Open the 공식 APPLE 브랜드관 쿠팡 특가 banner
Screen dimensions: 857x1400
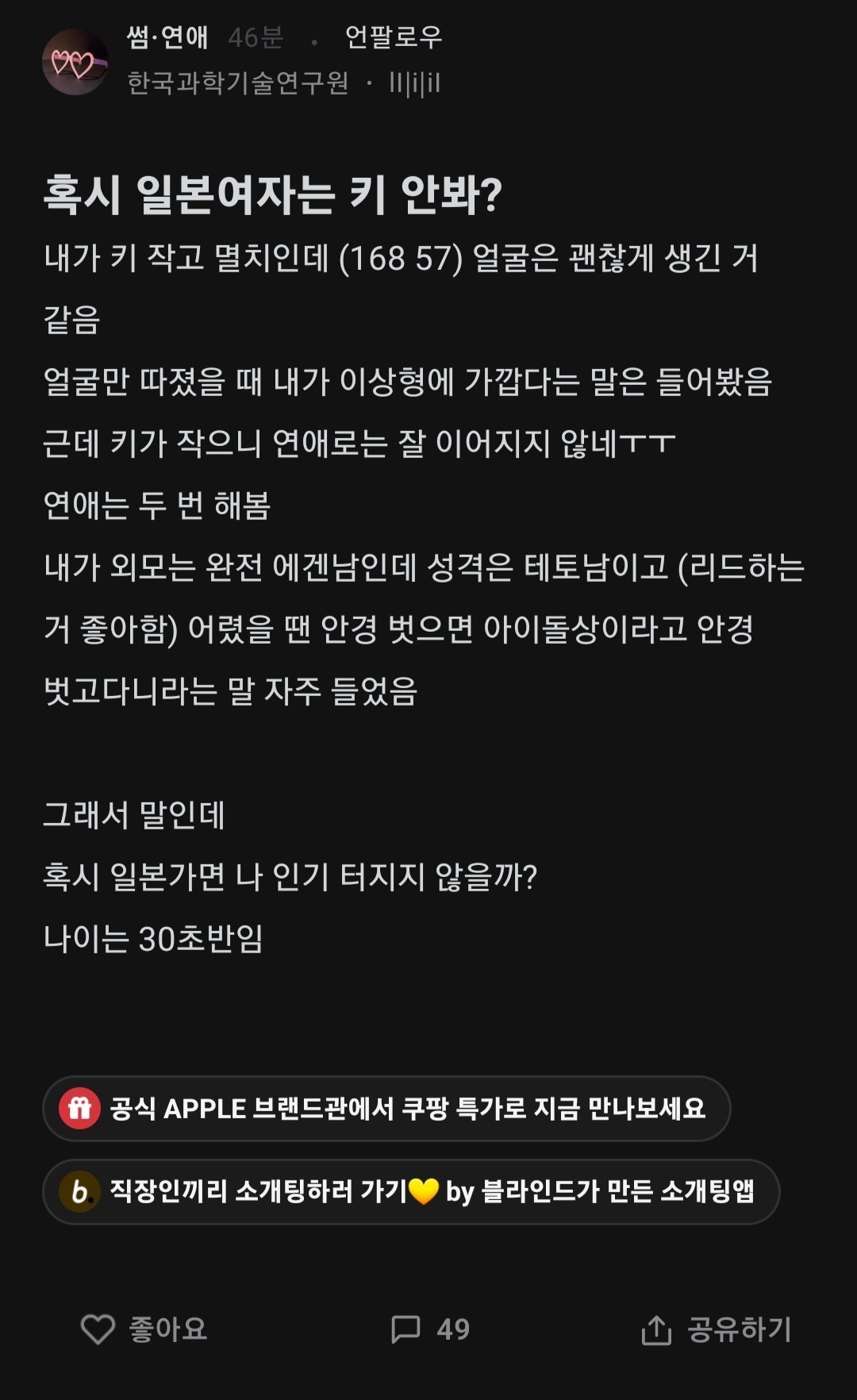(386, 1109)
